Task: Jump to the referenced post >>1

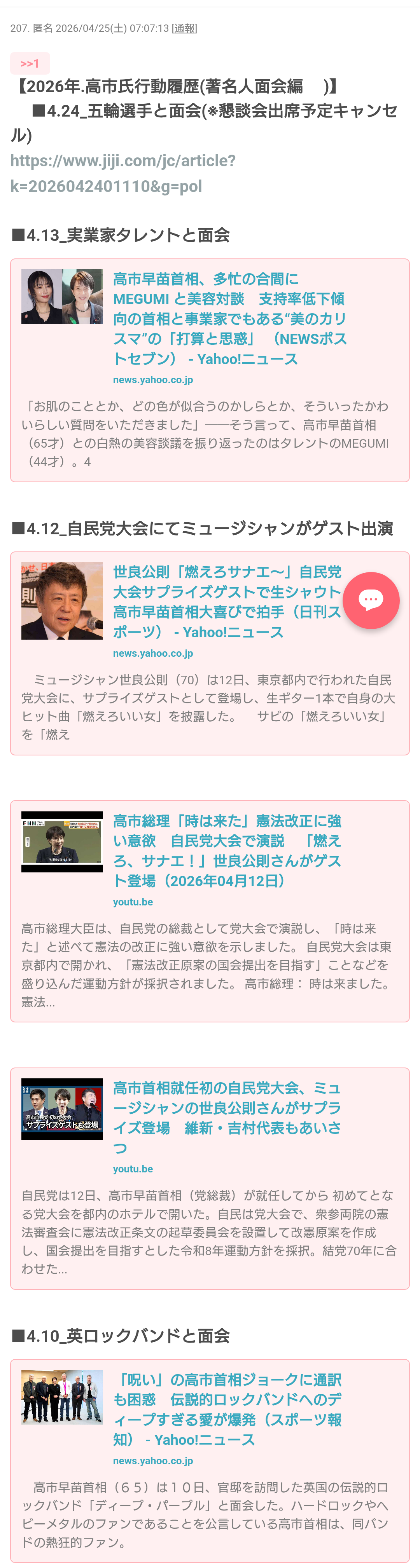Action: 30,63
